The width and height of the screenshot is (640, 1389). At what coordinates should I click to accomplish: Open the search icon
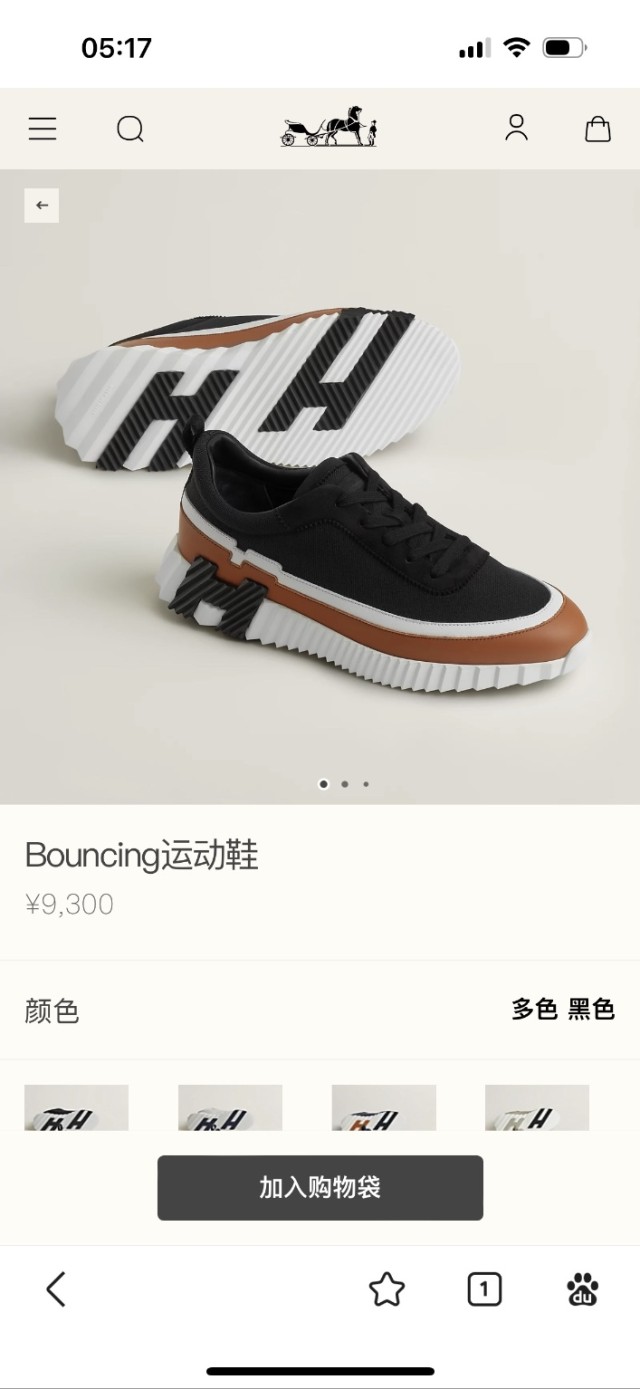point(130,129)
